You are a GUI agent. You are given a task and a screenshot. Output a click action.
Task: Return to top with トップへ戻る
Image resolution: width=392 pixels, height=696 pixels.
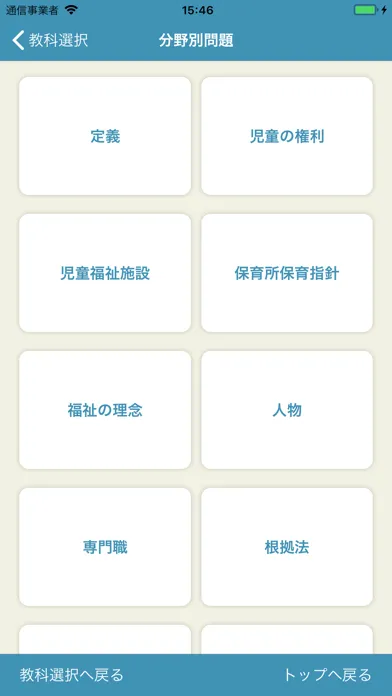[x=328, y=675]
